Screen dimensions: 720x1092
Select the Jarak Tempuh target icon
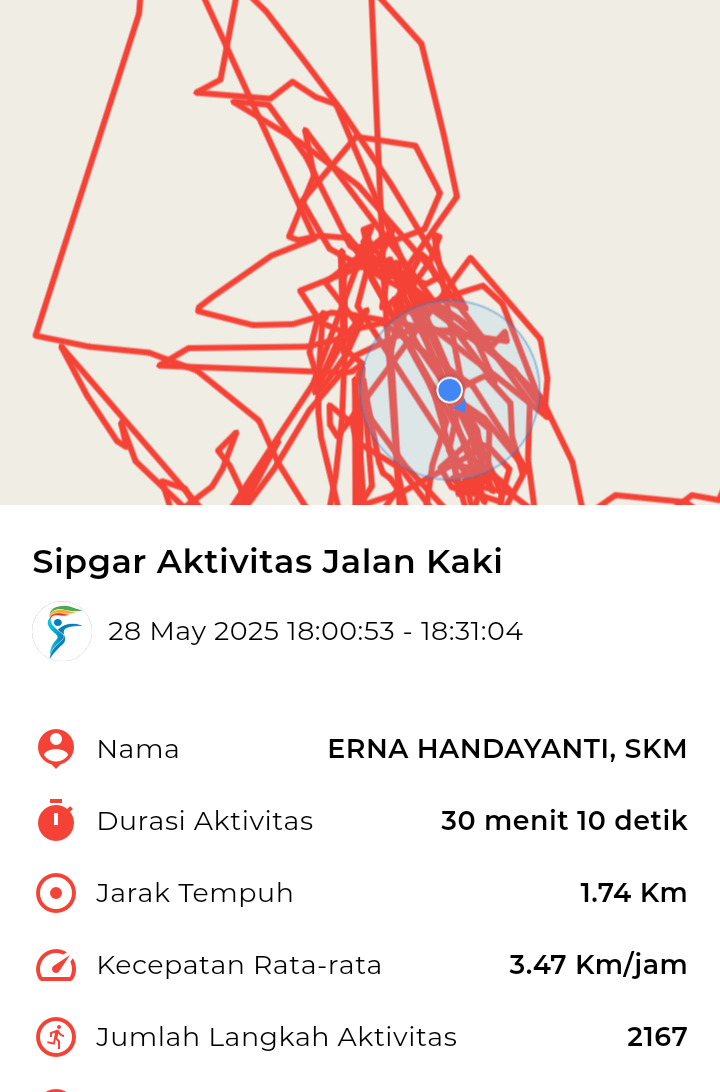(x=55, y=892)
